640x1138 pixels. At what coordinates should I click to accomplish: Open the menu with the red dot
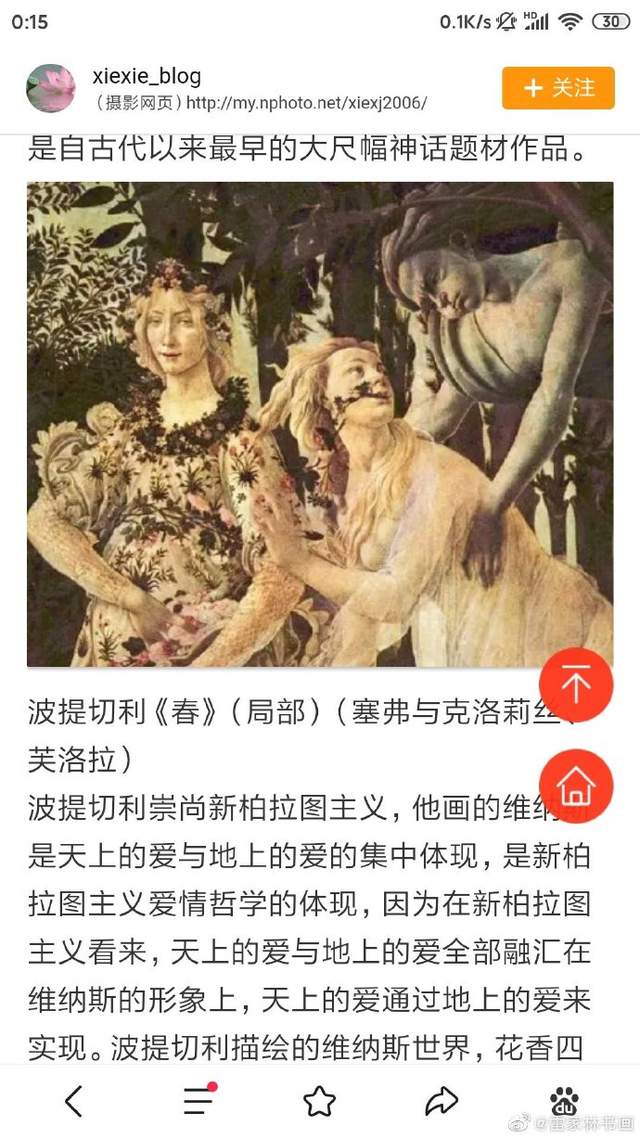tap(199, 1101)
